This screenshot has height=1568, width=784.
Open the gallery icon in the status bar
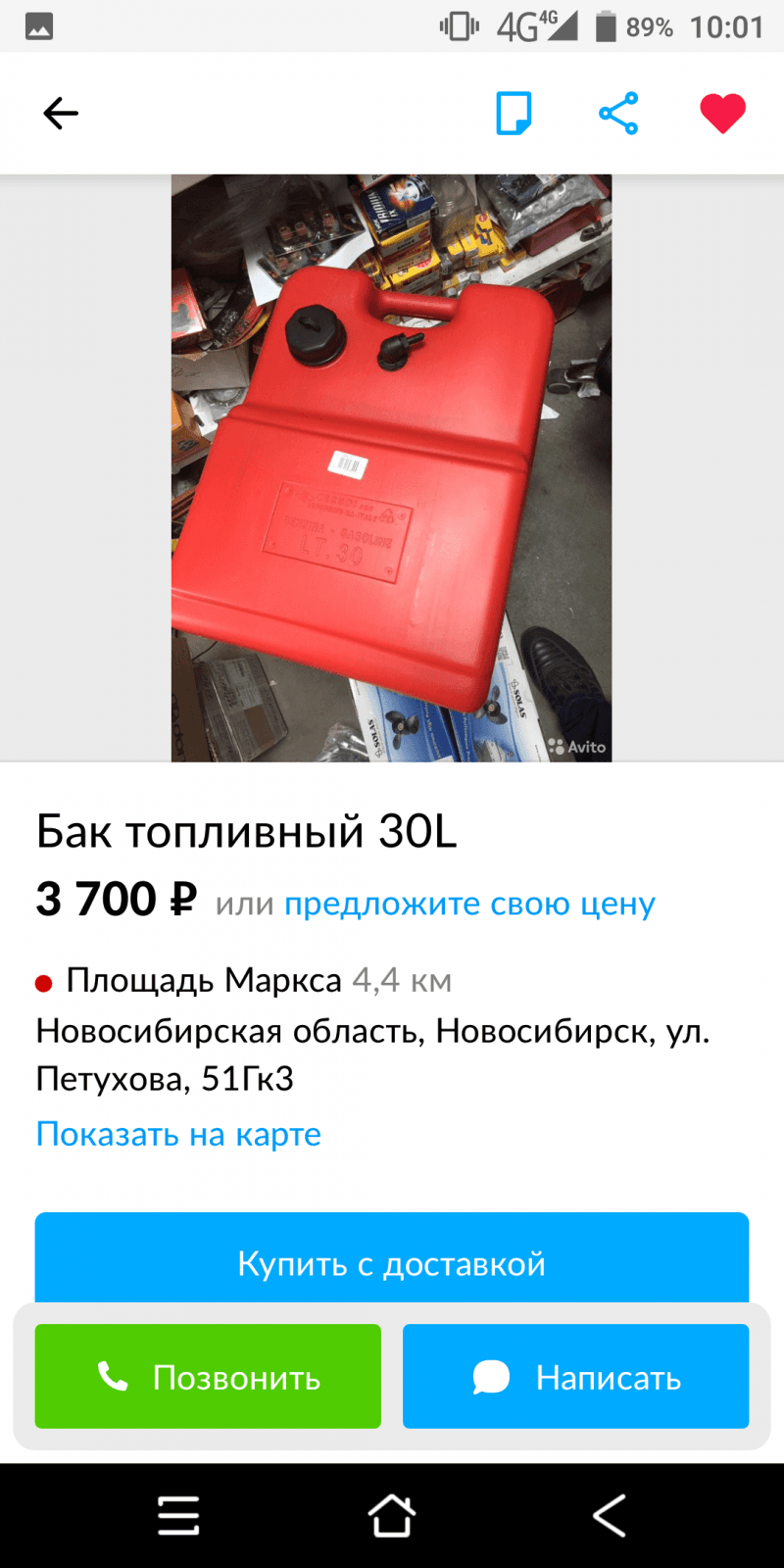click(x=39, y=25)
